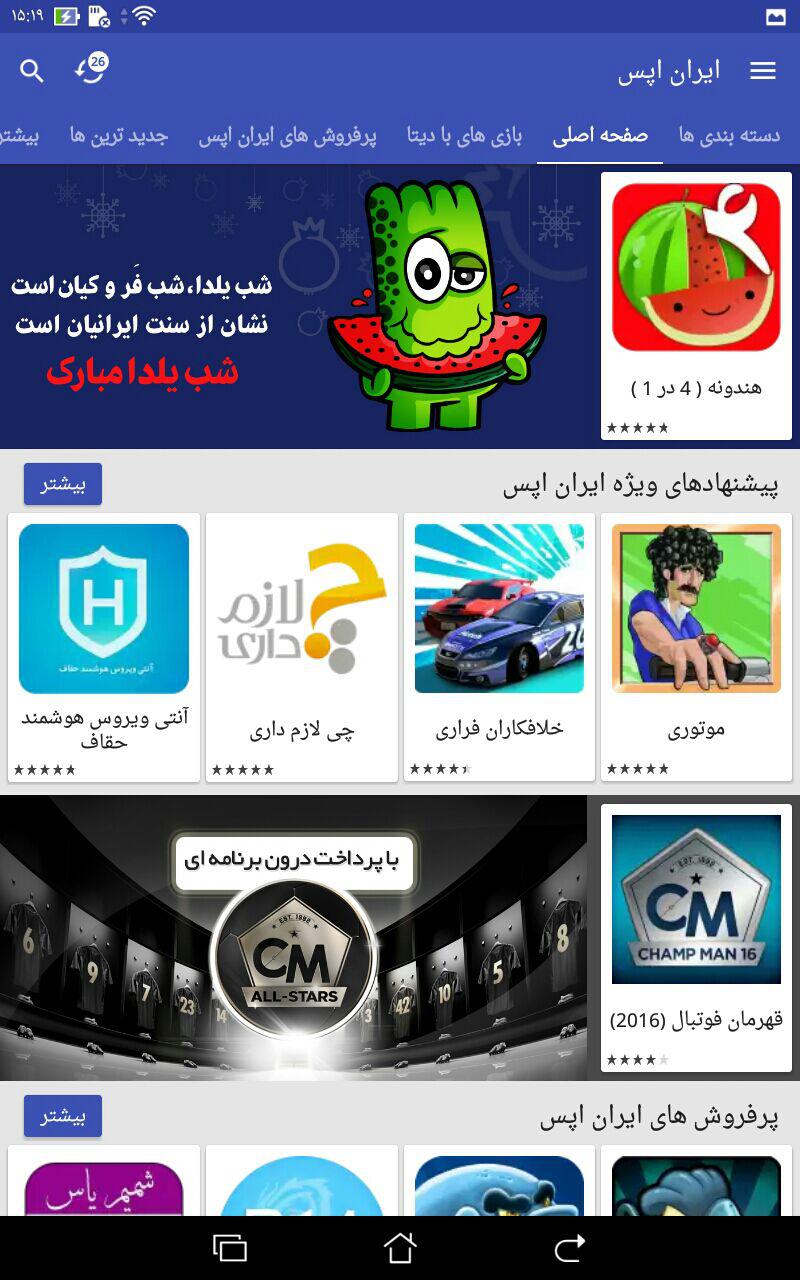The height and width of the screenshot is (1280, 800).
Task: Tap the system back button
Action: tap(570, 1248)
